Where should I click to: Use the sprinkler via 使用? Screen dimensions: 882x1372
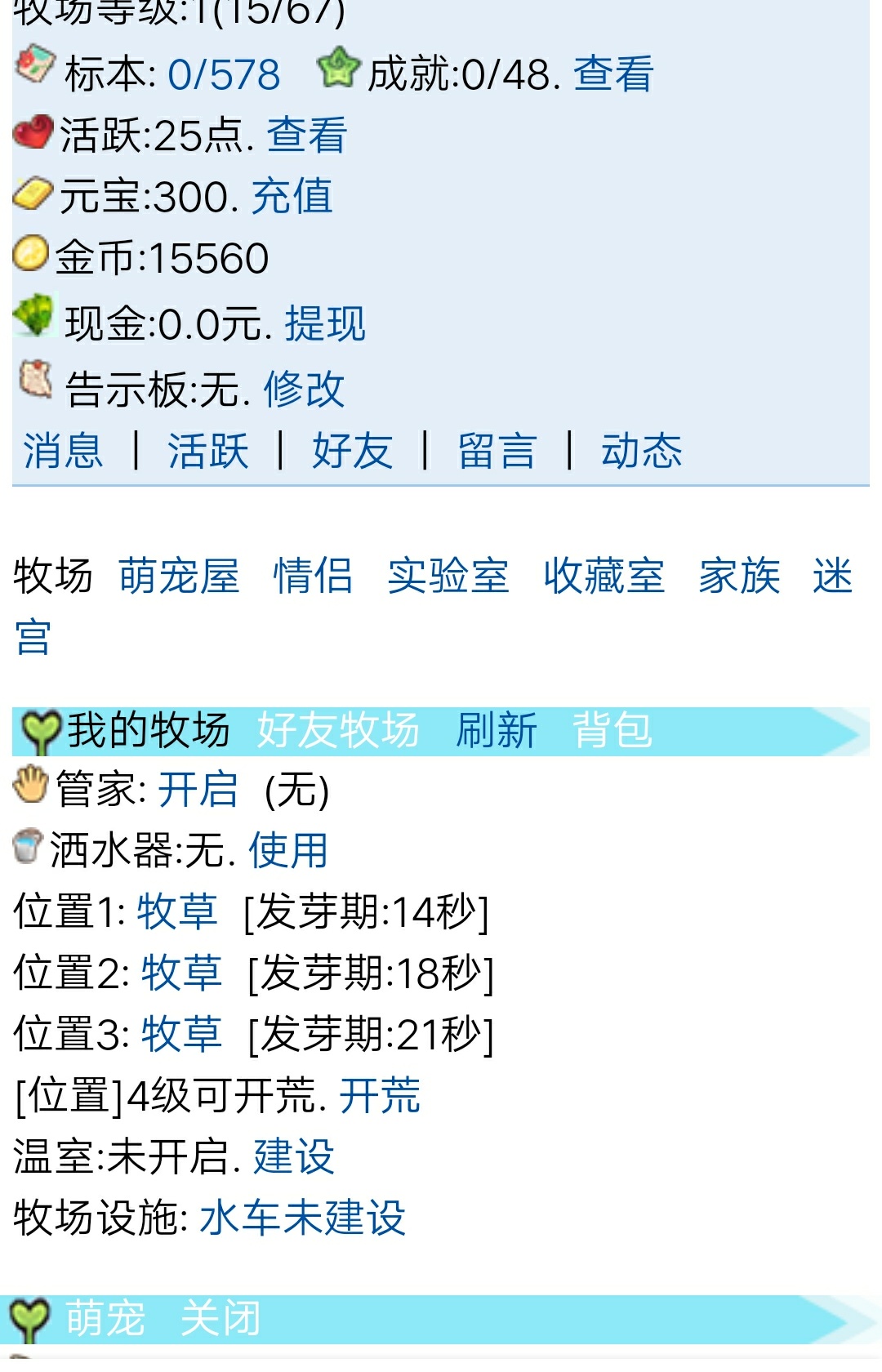pyautogui.click(x=287, y=850)
